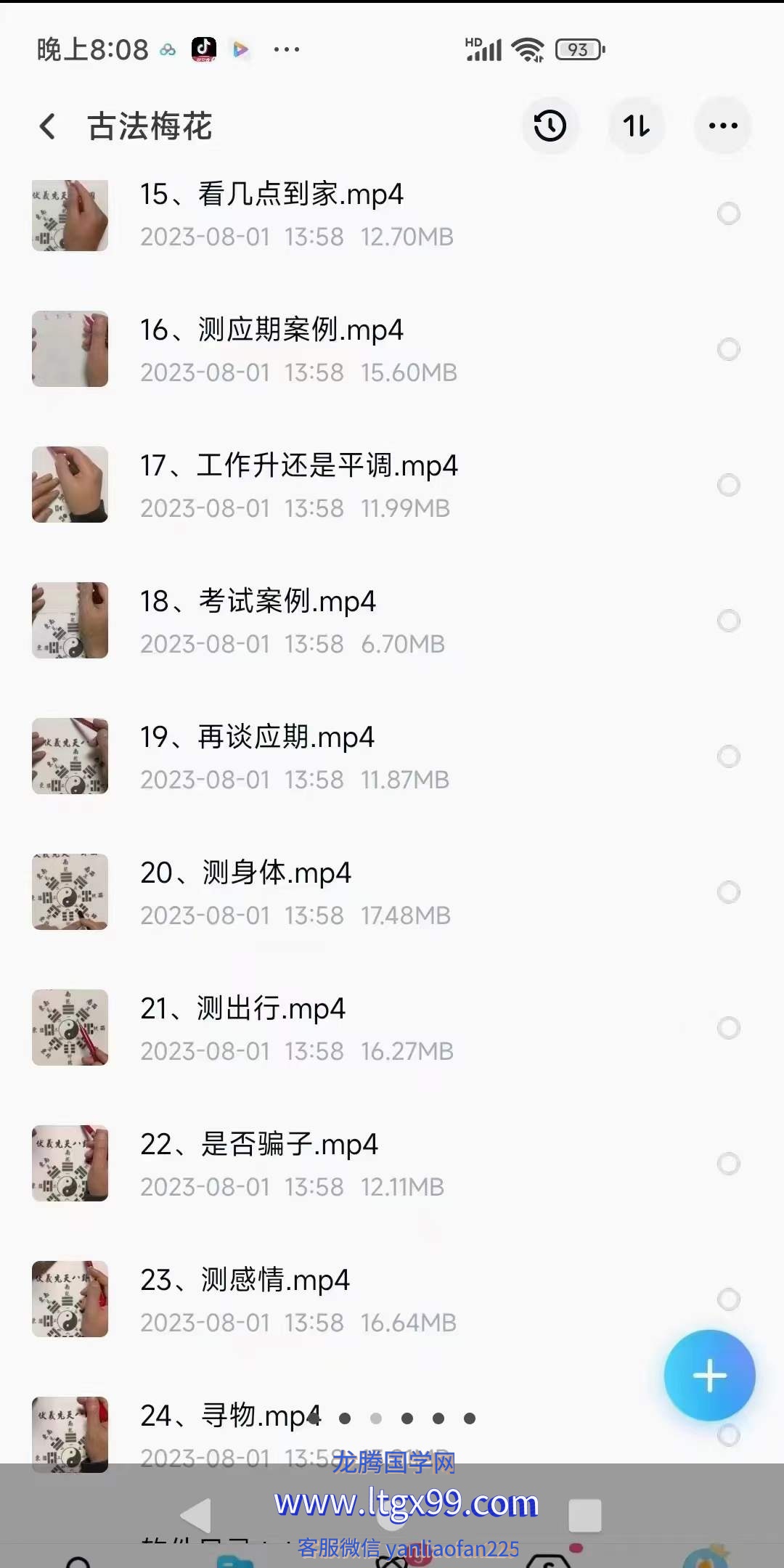Open 22、是否骗子.mp4
This screenshot has height=1568, width=784.
point(259,1145)
